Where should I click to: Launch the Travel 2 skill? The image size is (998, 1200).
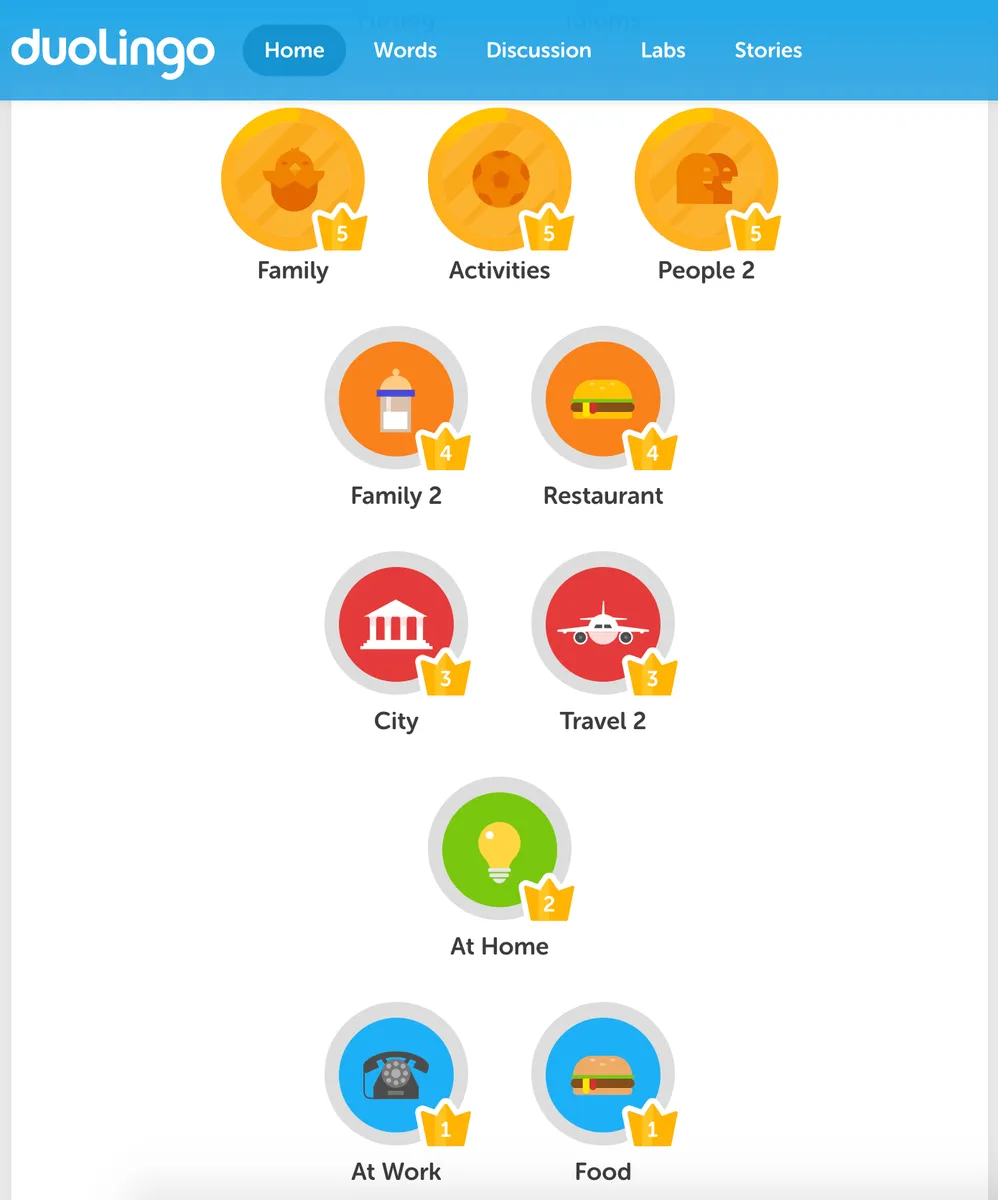pos(603,624)
